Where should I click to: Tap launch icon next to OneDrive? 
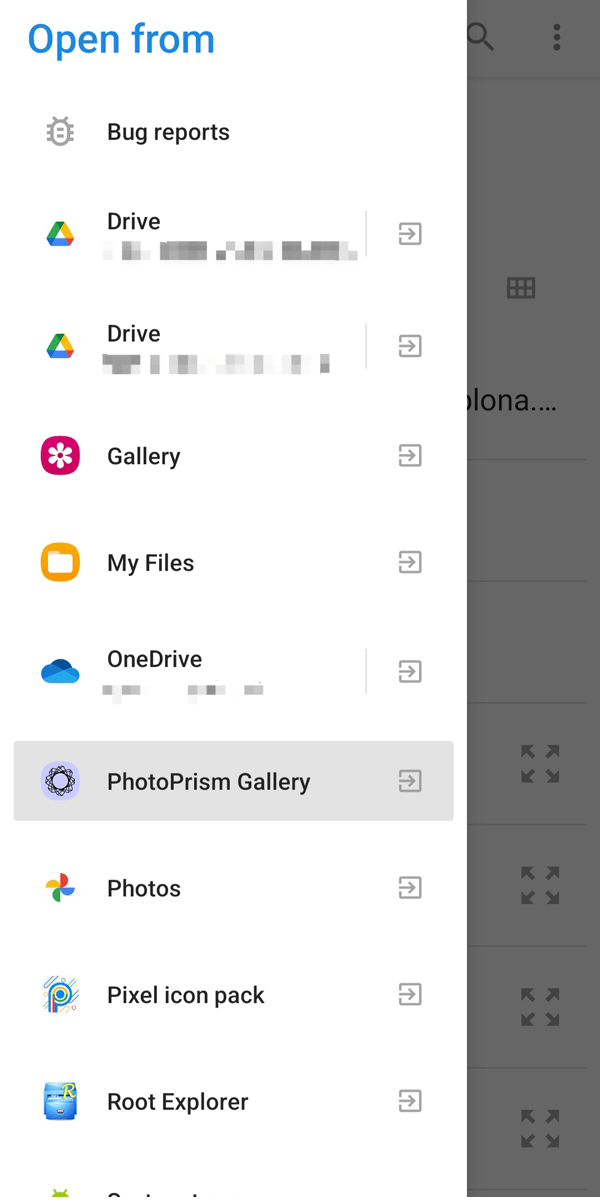tap(409, 670)
